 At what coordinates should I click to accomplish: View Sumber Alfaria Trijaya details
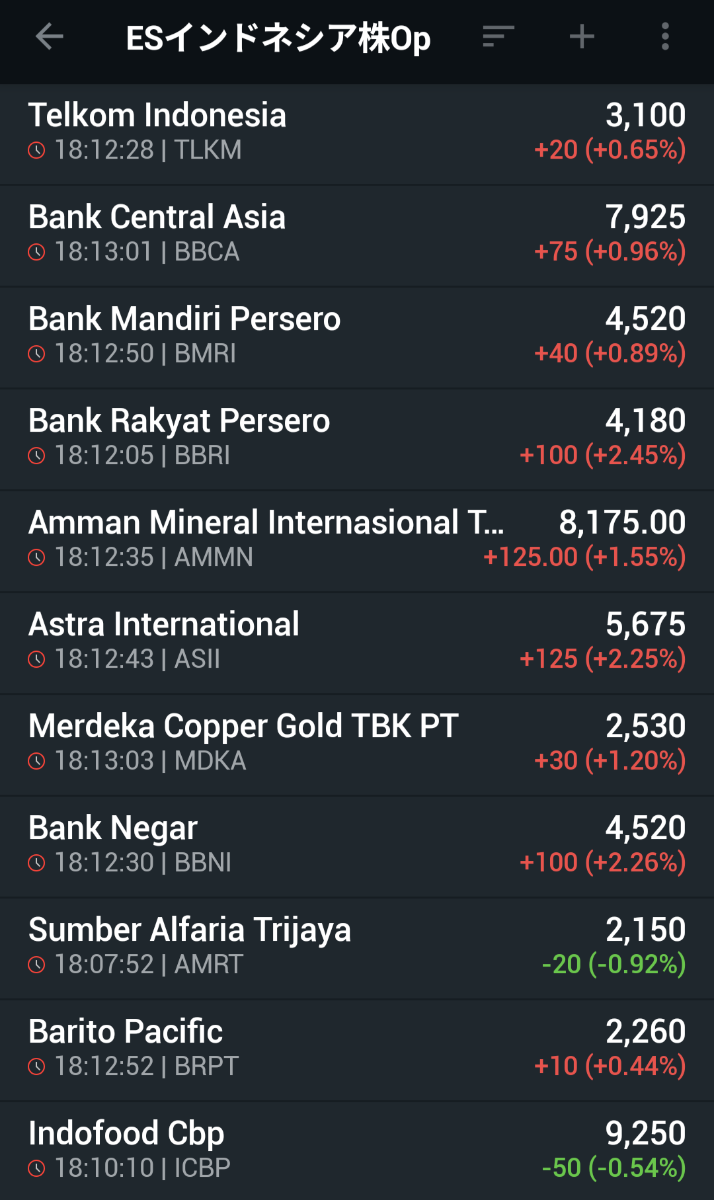357,948
